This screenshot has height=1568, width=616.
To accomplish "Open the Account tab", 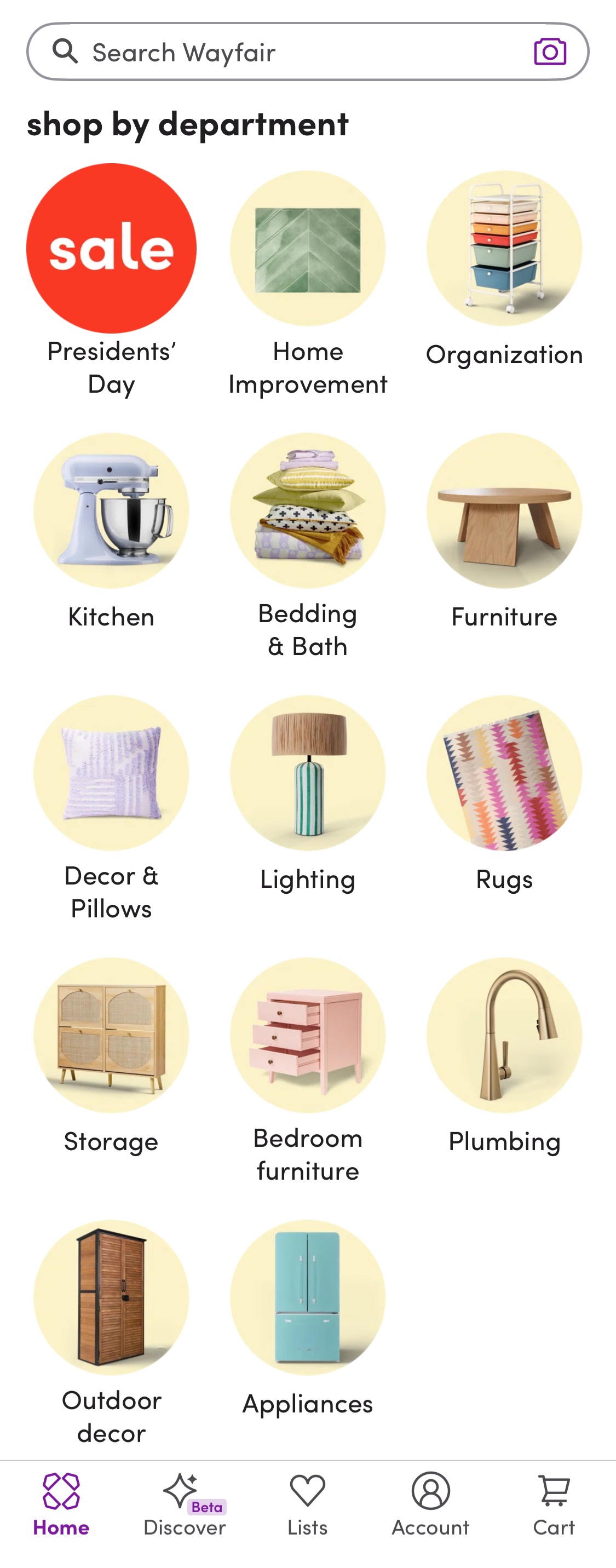I will click(430, 1504).
